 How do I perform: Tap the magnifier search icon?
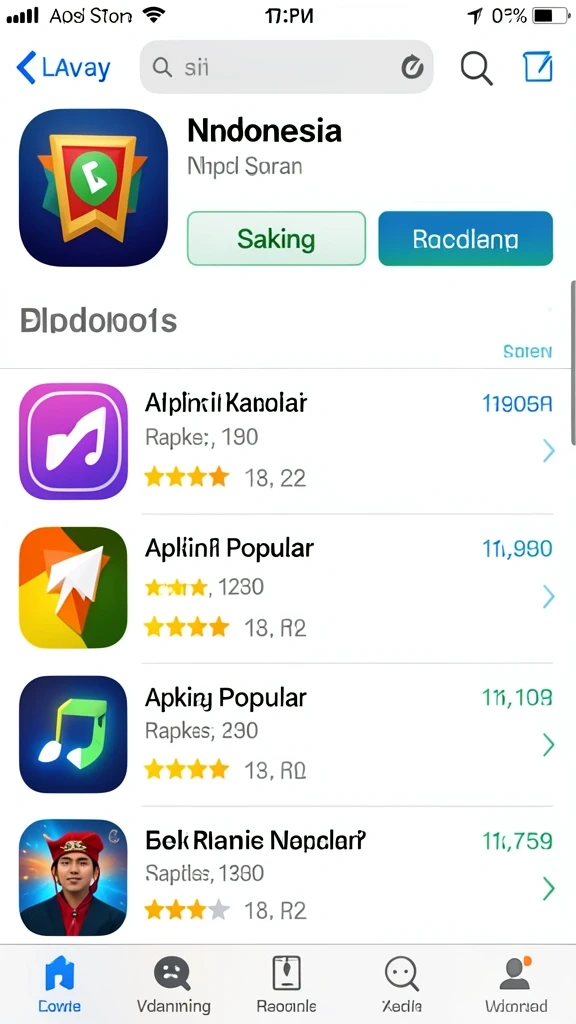476,67
